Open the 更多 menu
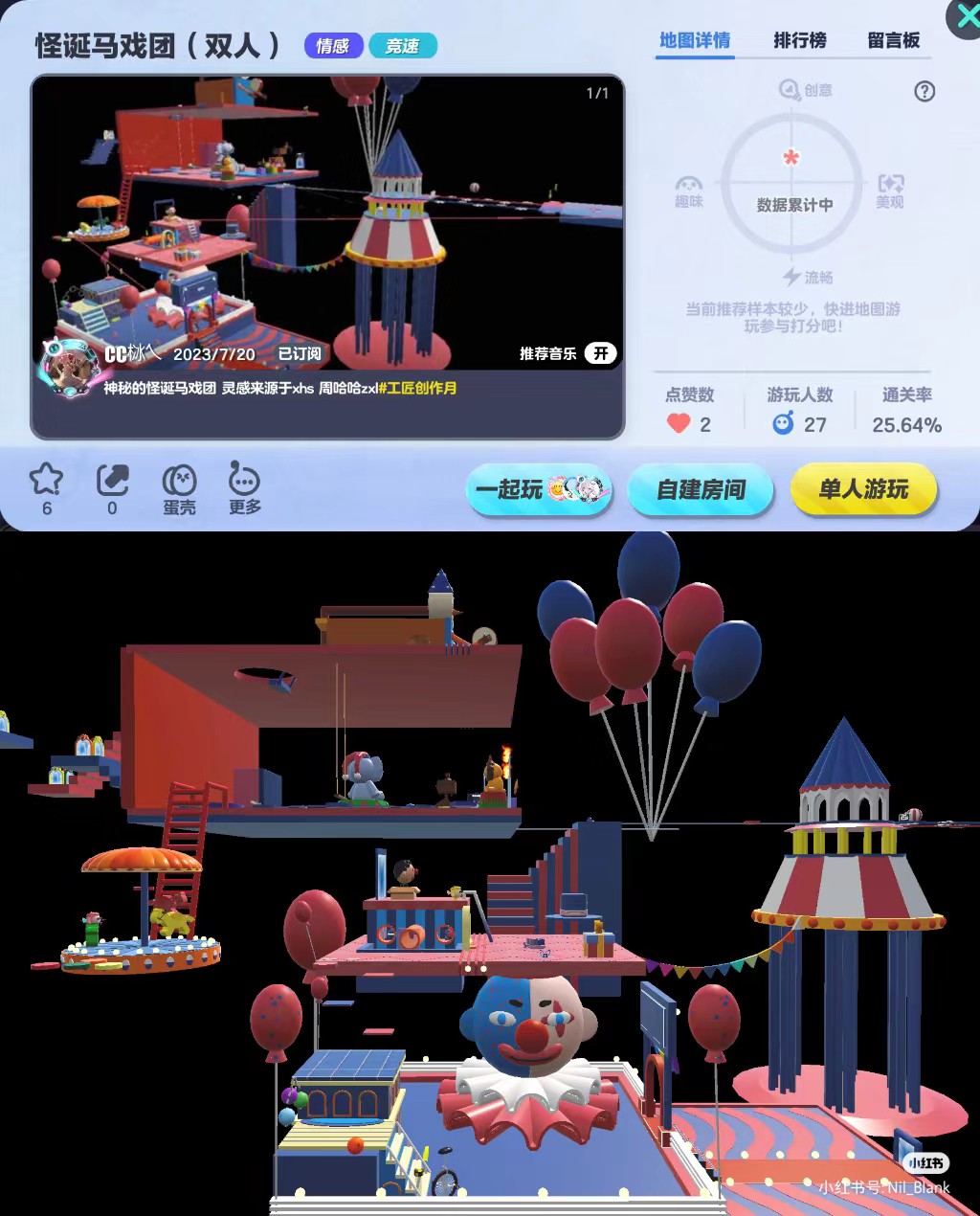Viewport: 980px width, 1216px height. point(244,488)
